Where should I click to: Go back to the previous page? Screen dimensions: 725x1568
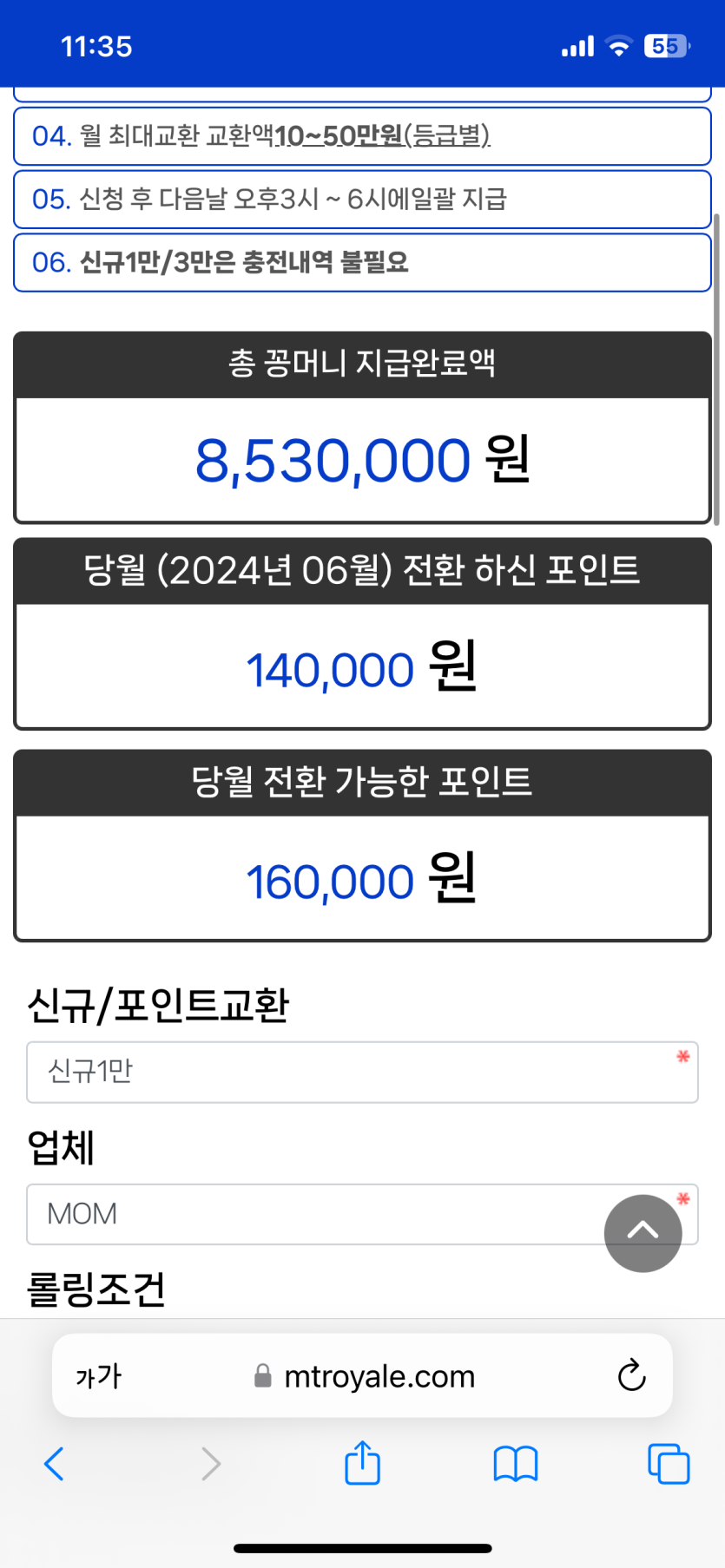(x=54, y=1464)
